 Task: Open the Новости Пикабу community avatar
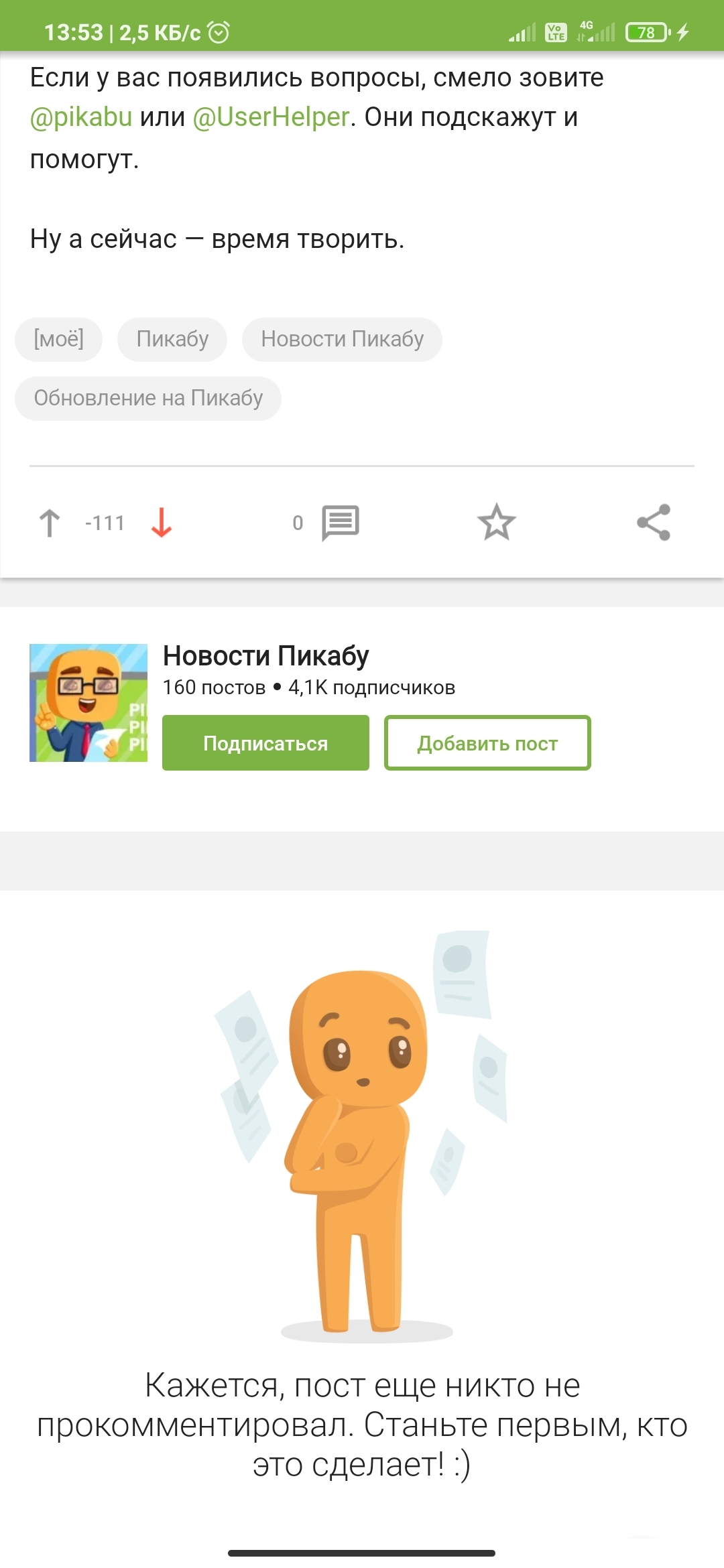[x=88, y=703]
